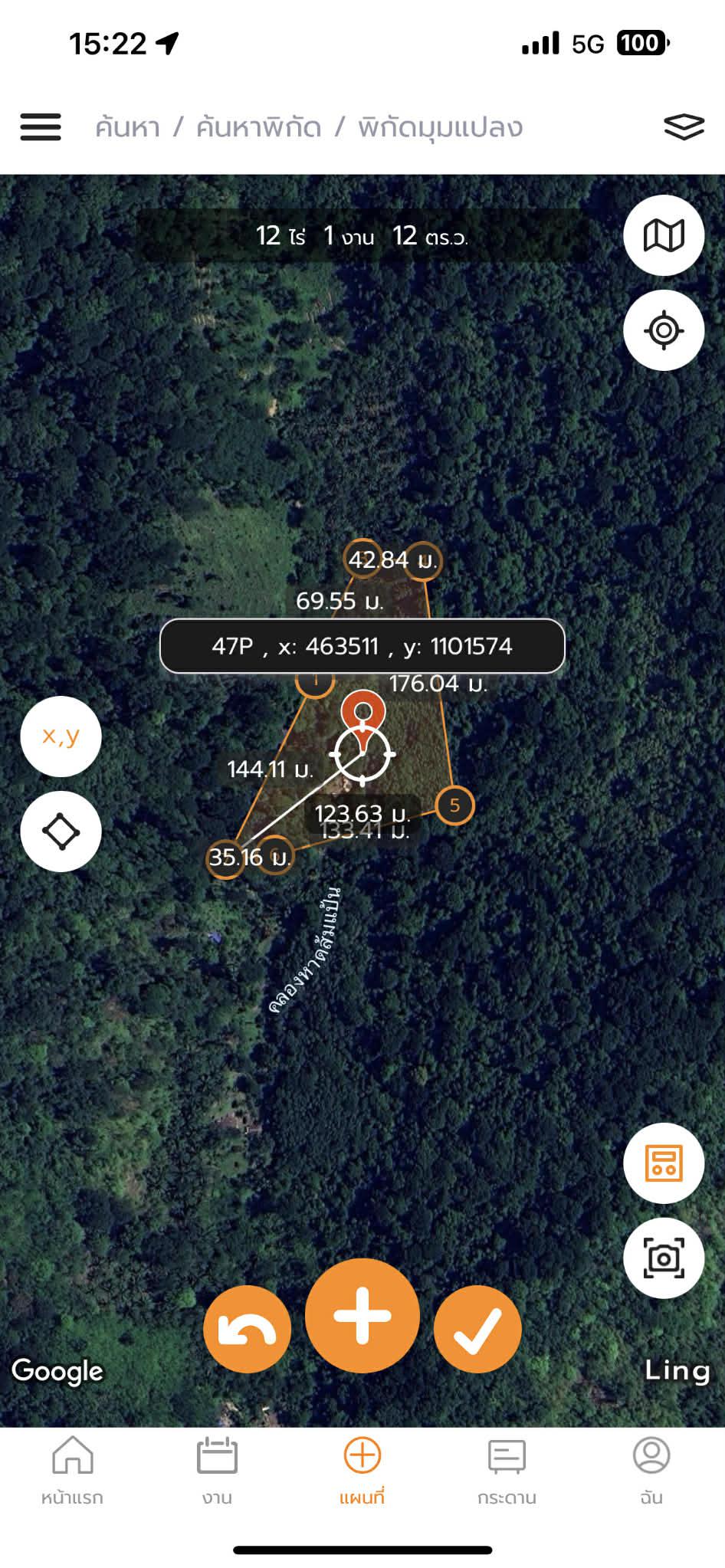Switch to the ฉัน profile tab
The height and width of the screenshot is (1568, 725).
651,1471
